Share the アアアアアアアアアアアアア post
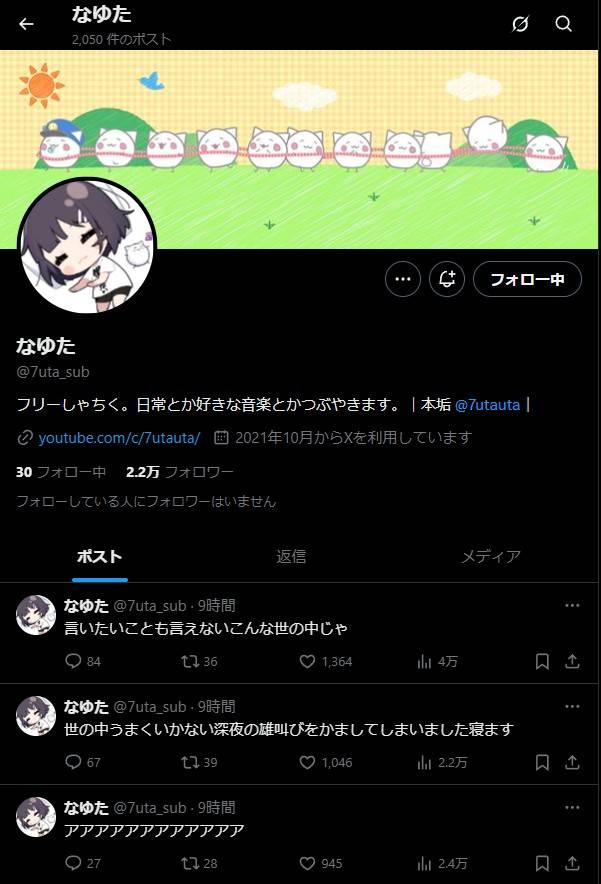The height and width of the screenshot is (884, 601). coord(572,863)
